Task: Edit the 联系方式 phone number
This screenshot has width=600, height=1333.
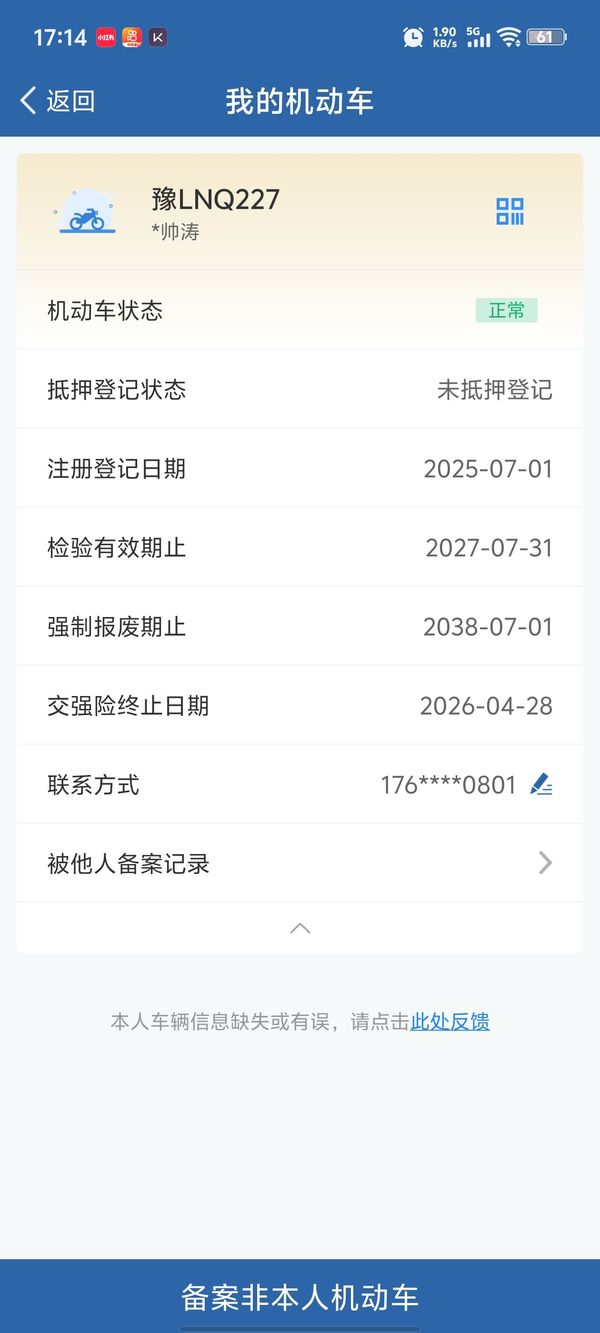Action: click(541, 785)
